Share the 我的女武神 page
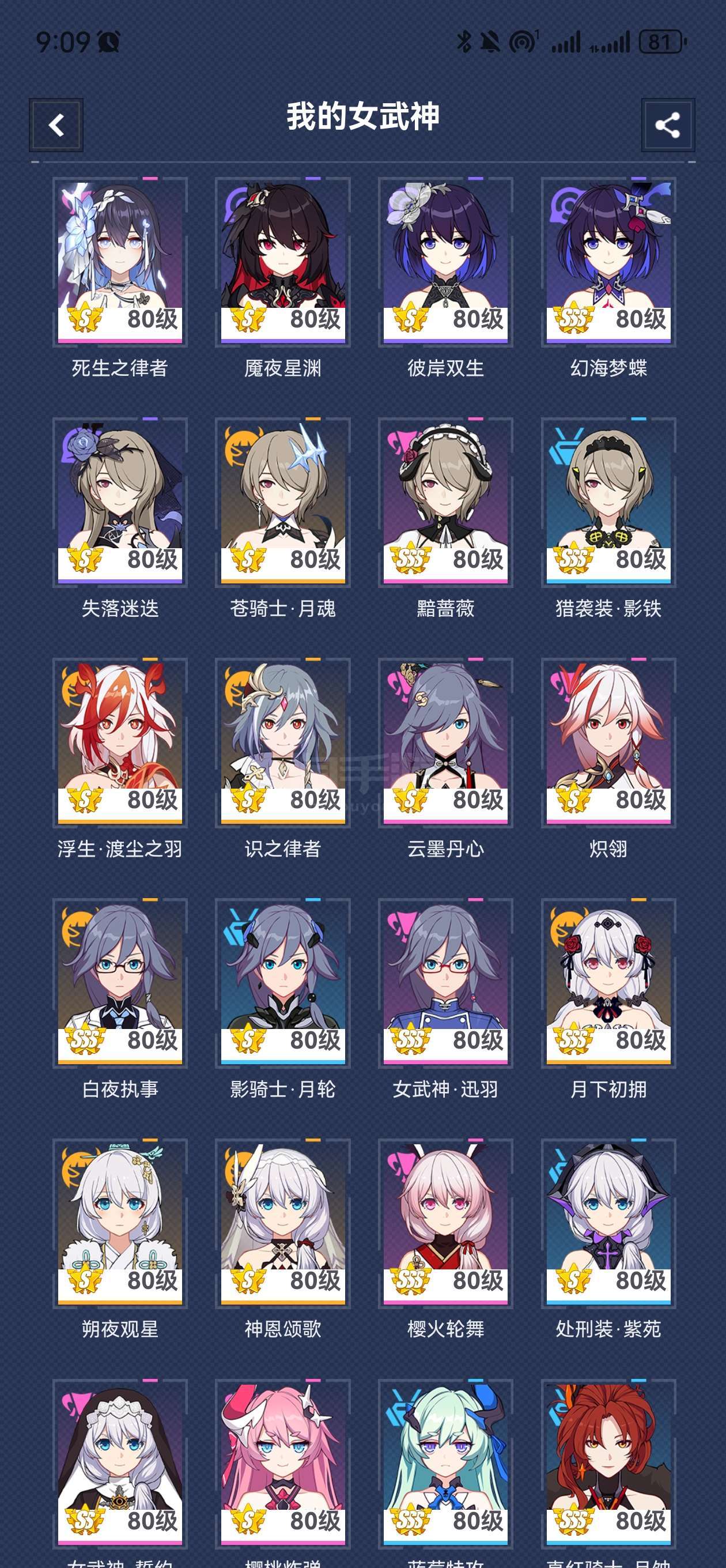Viewport: 726px width, 1568px height. pyautogui.click(x=668, y=125)
